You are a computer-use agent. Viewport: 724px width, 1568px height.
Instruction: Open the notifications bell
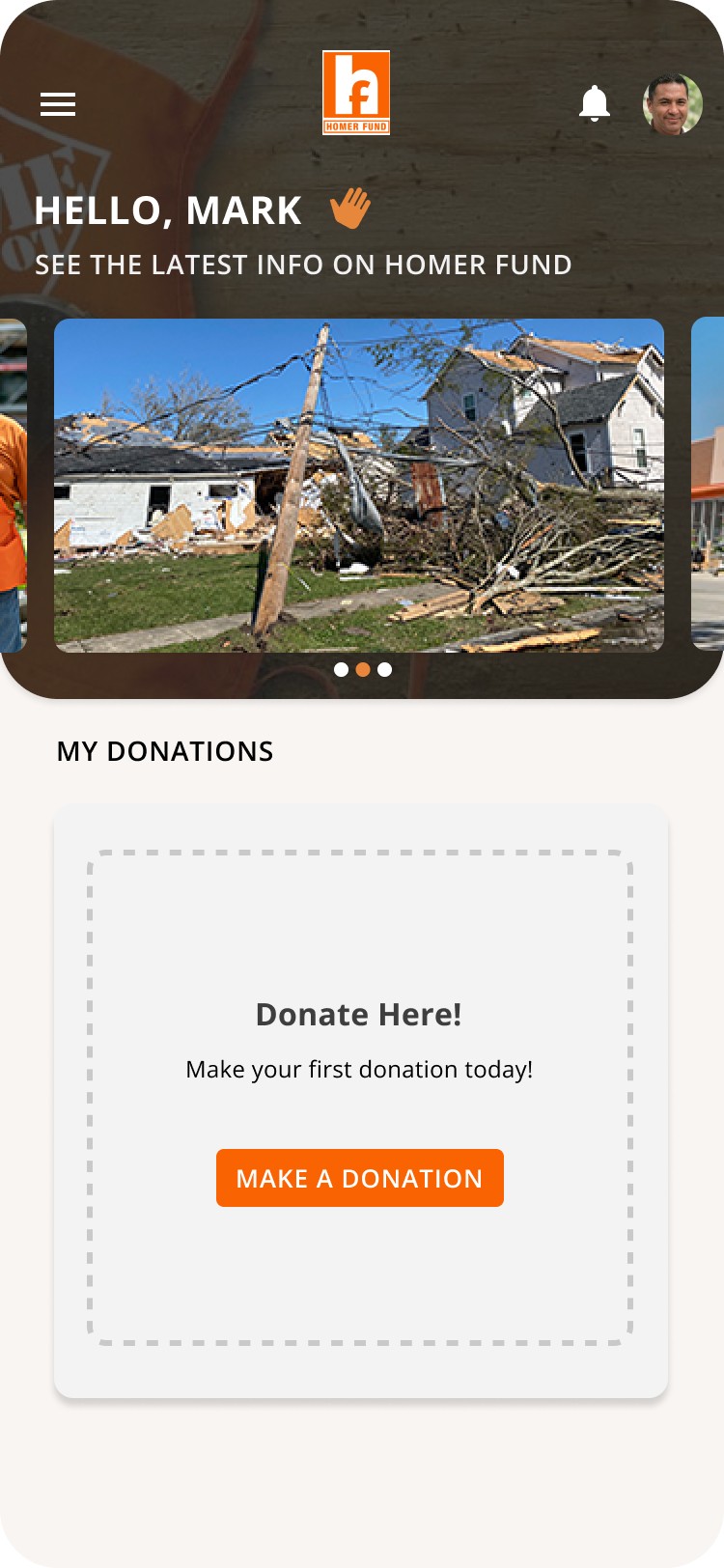595,103
